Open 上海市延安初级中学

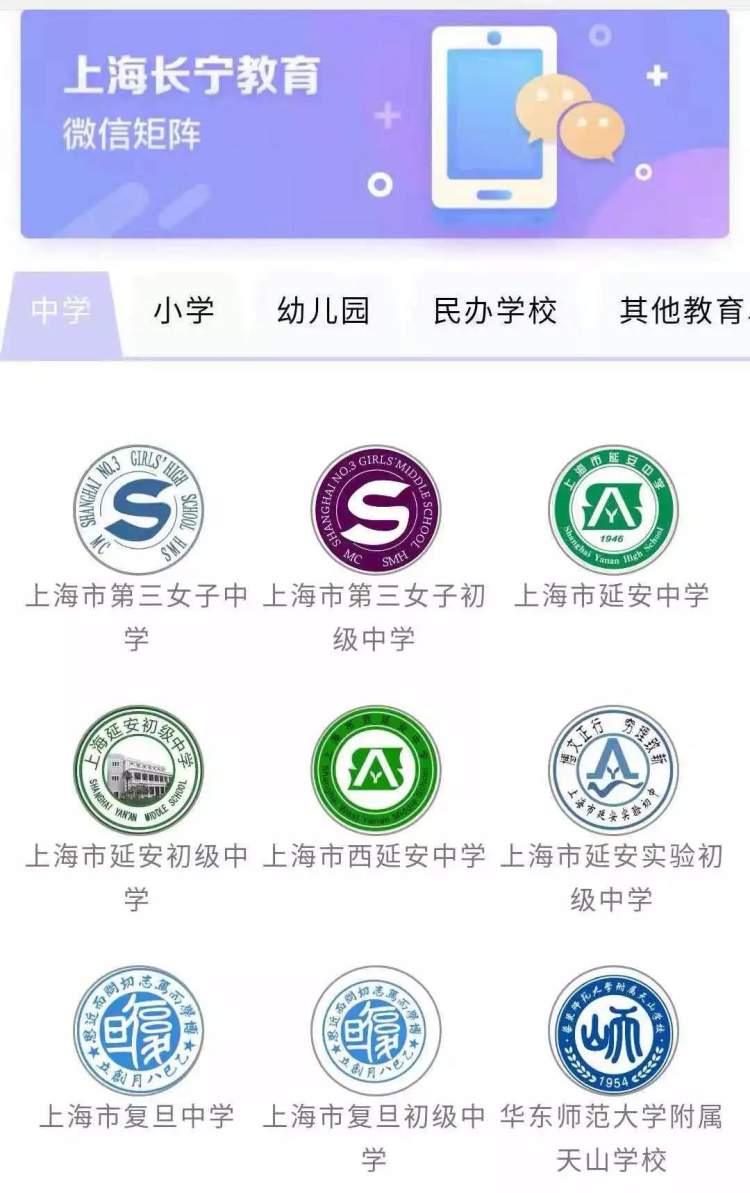point(137,770)
